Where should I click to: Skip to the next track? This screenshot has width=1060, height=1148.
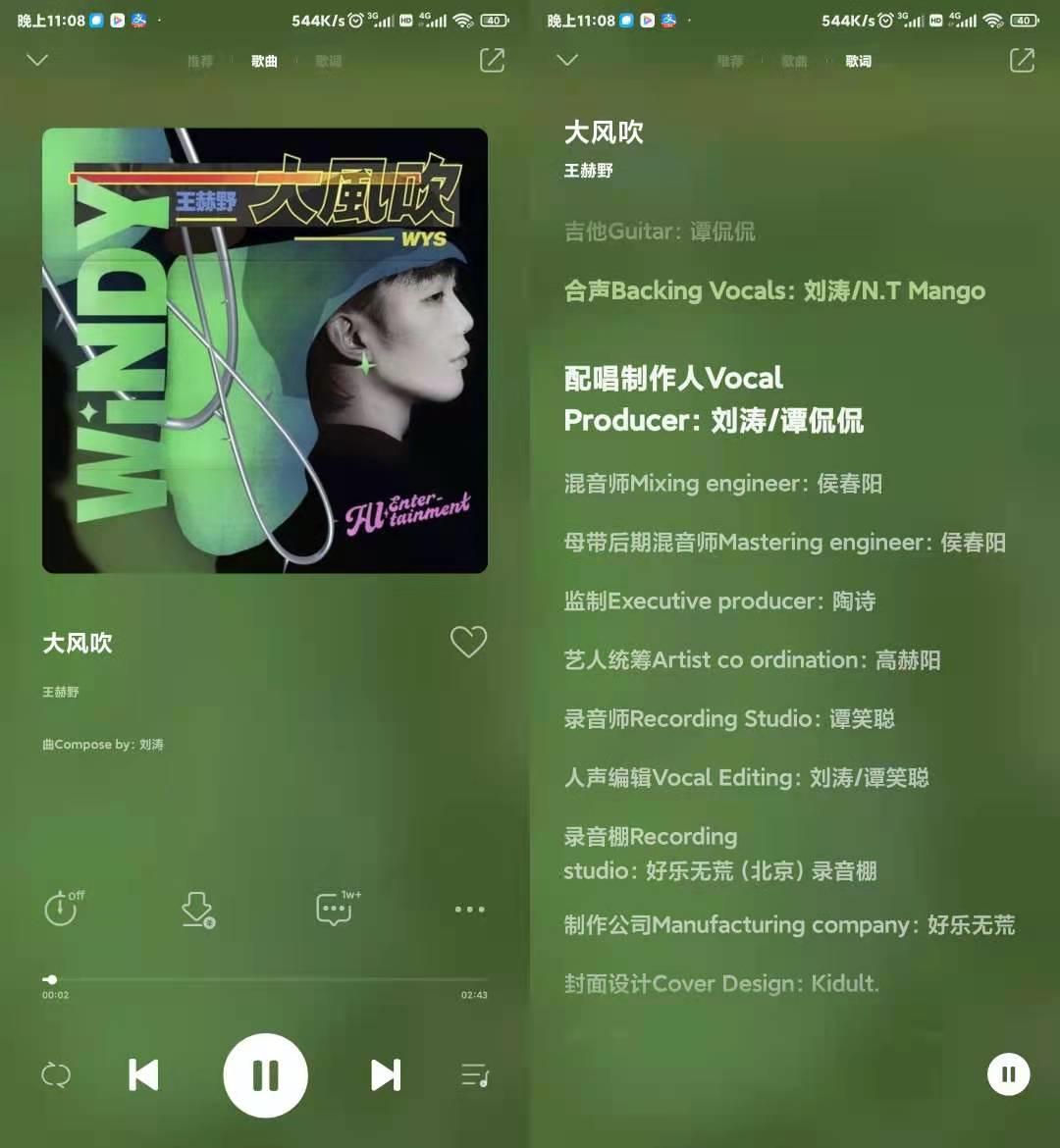tap(385, 1074)
